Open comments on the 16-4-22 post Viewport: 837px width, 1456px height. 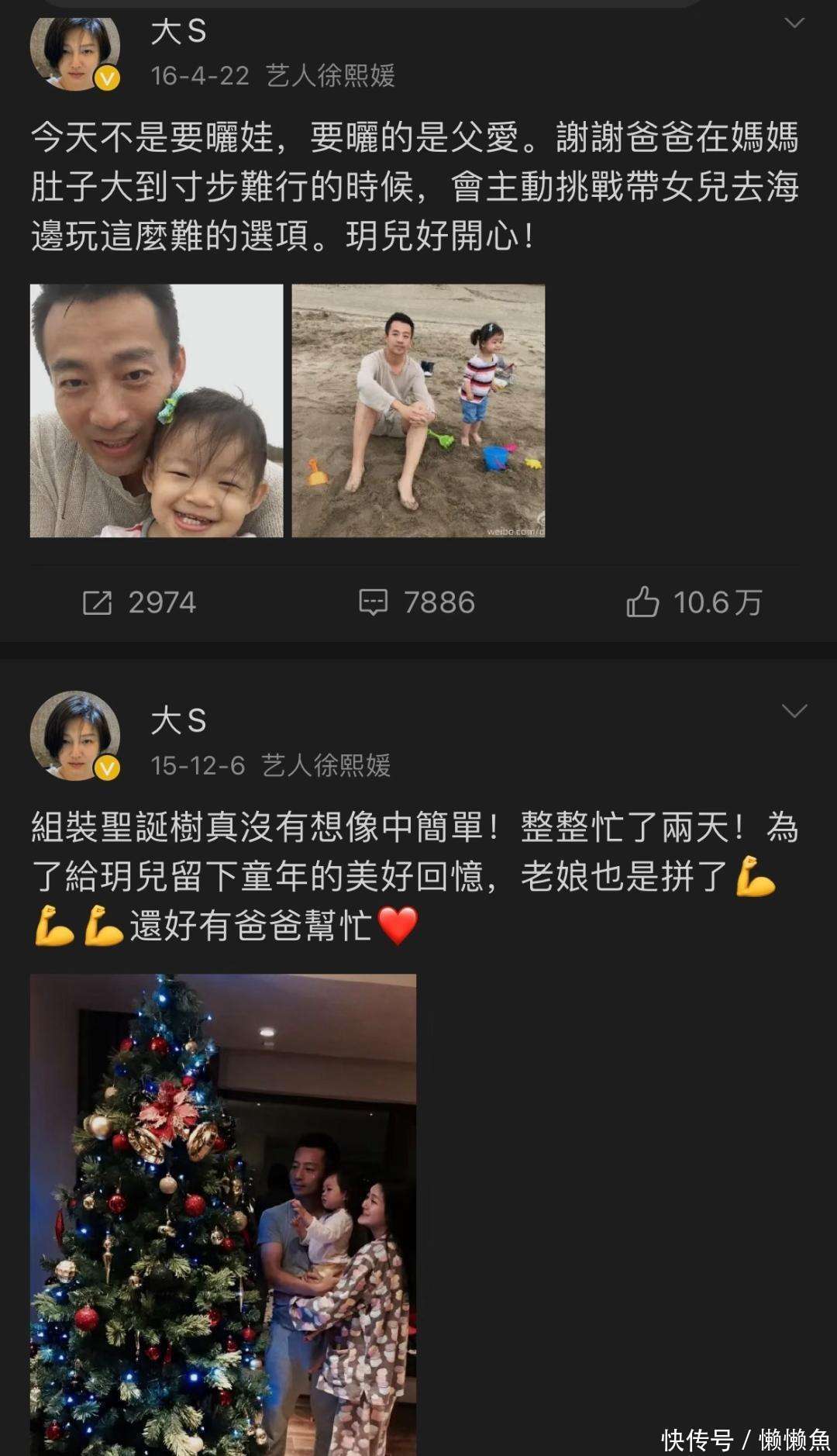416,602
